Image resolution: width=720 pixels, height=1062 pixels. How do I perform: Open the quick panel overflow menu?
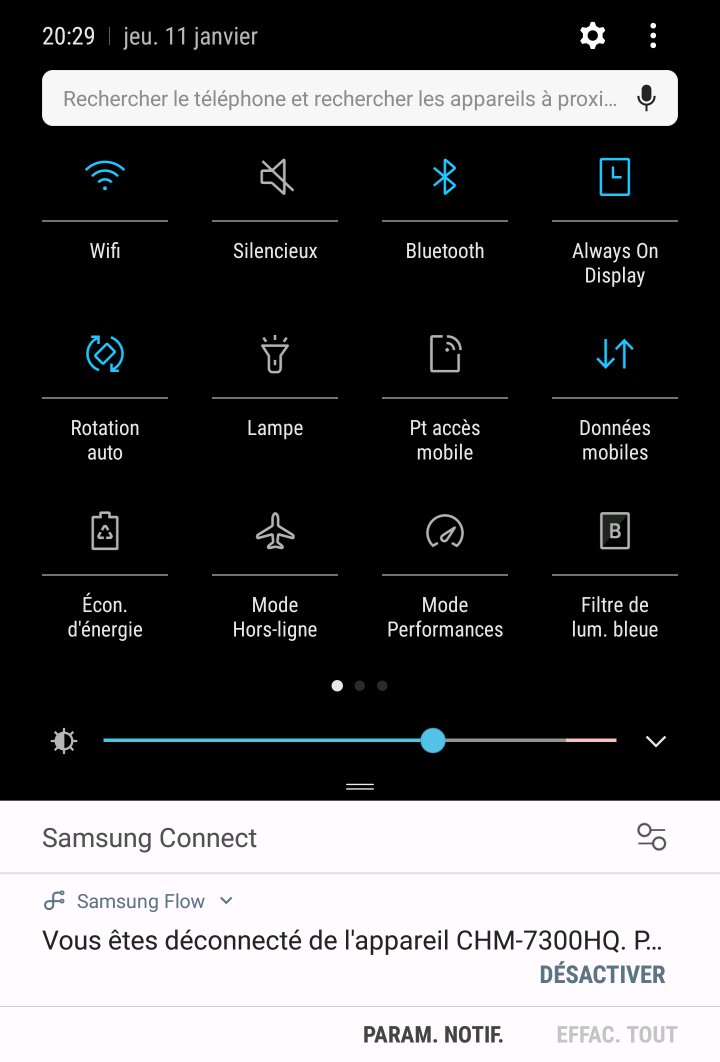pos(653,37)
